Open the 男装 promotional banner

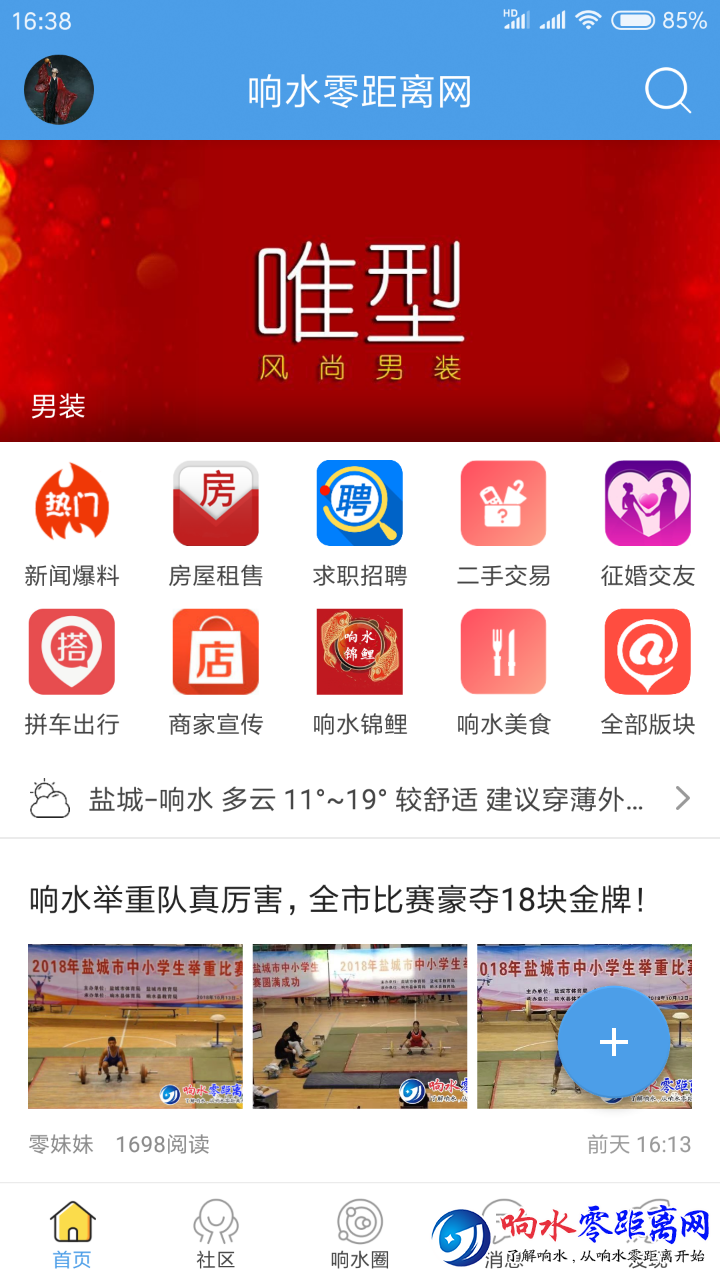click(360, 290)
